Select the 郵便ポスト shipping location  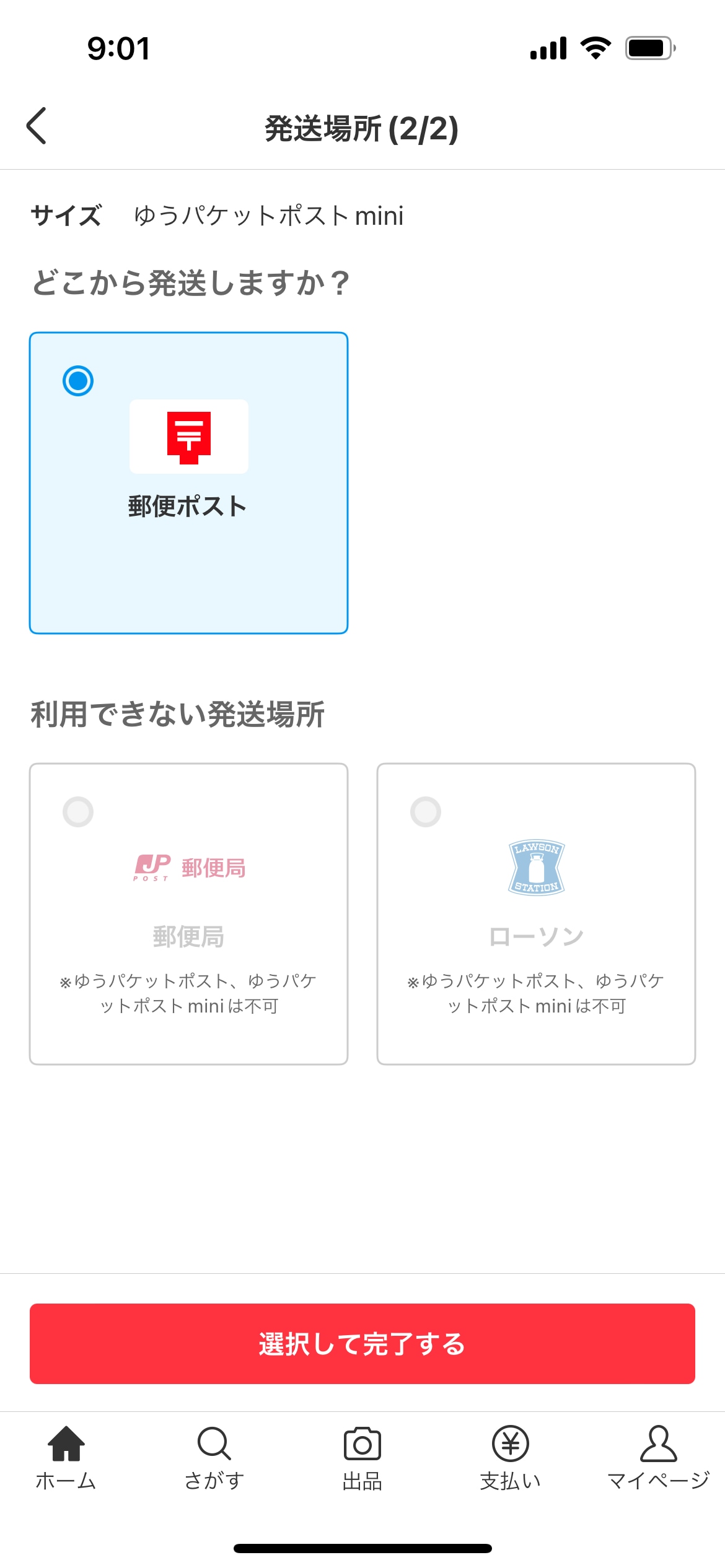coord(188,483)
